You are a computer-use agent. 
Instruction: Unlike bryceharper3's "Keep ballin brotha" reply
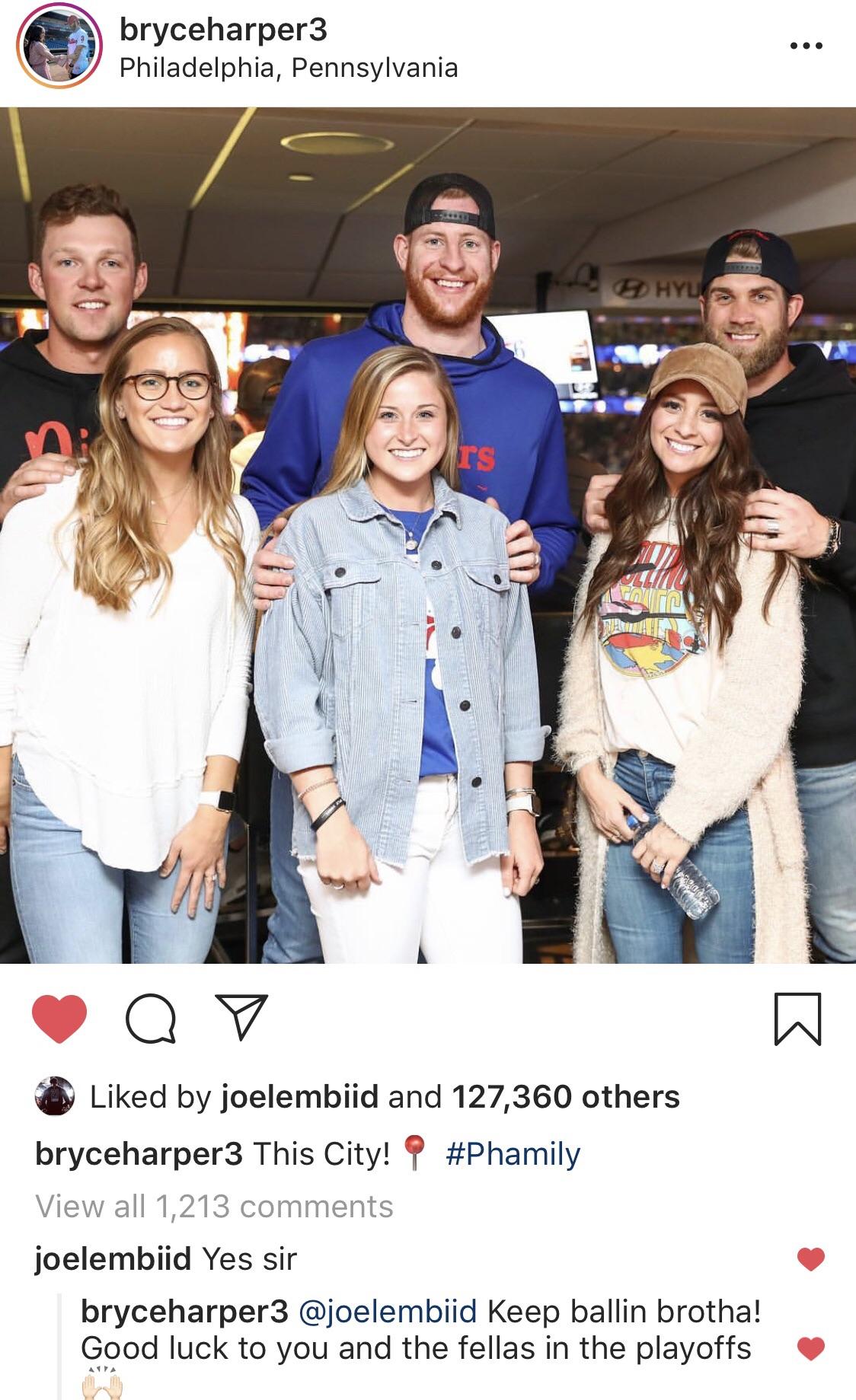click(810, 1348)
